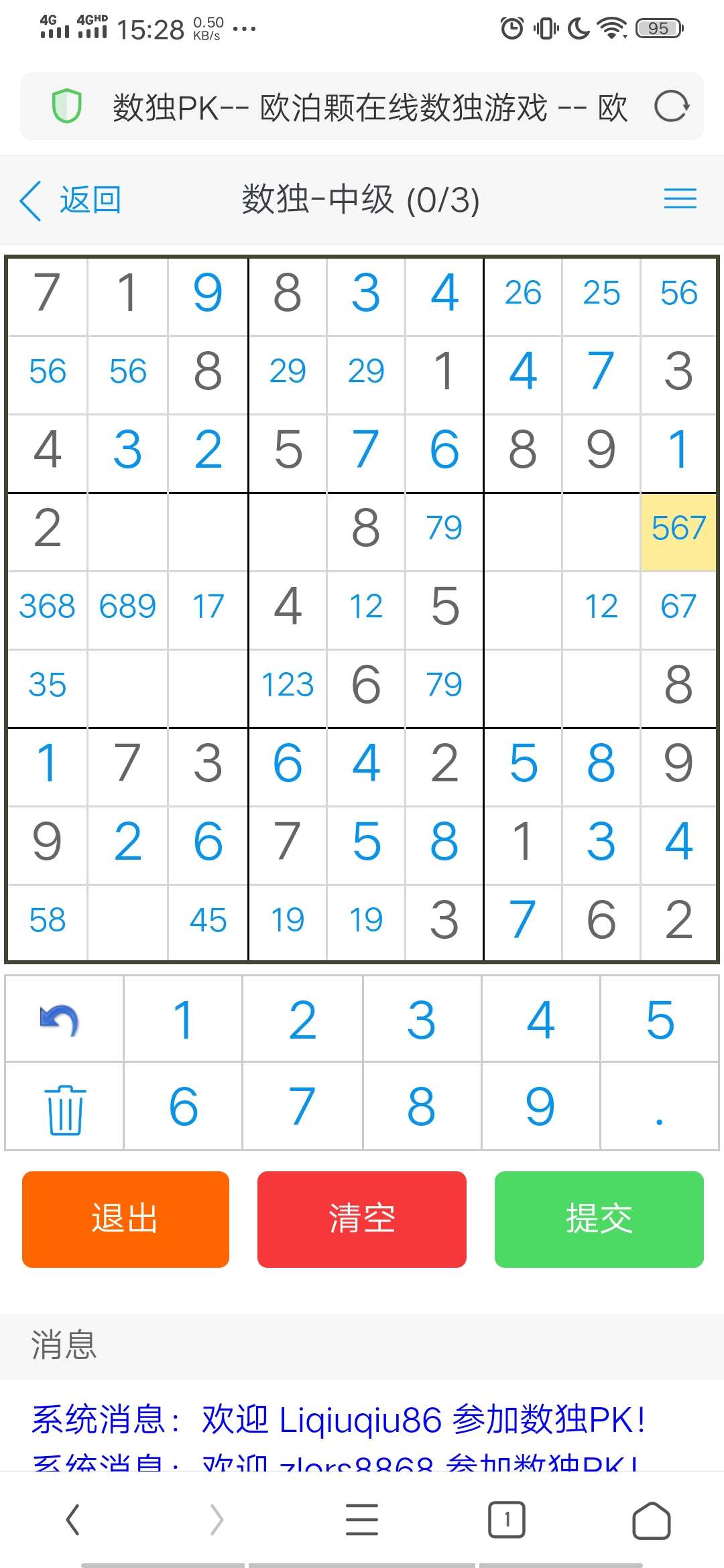Reload the page with the refresh icon

click(672, 107)
